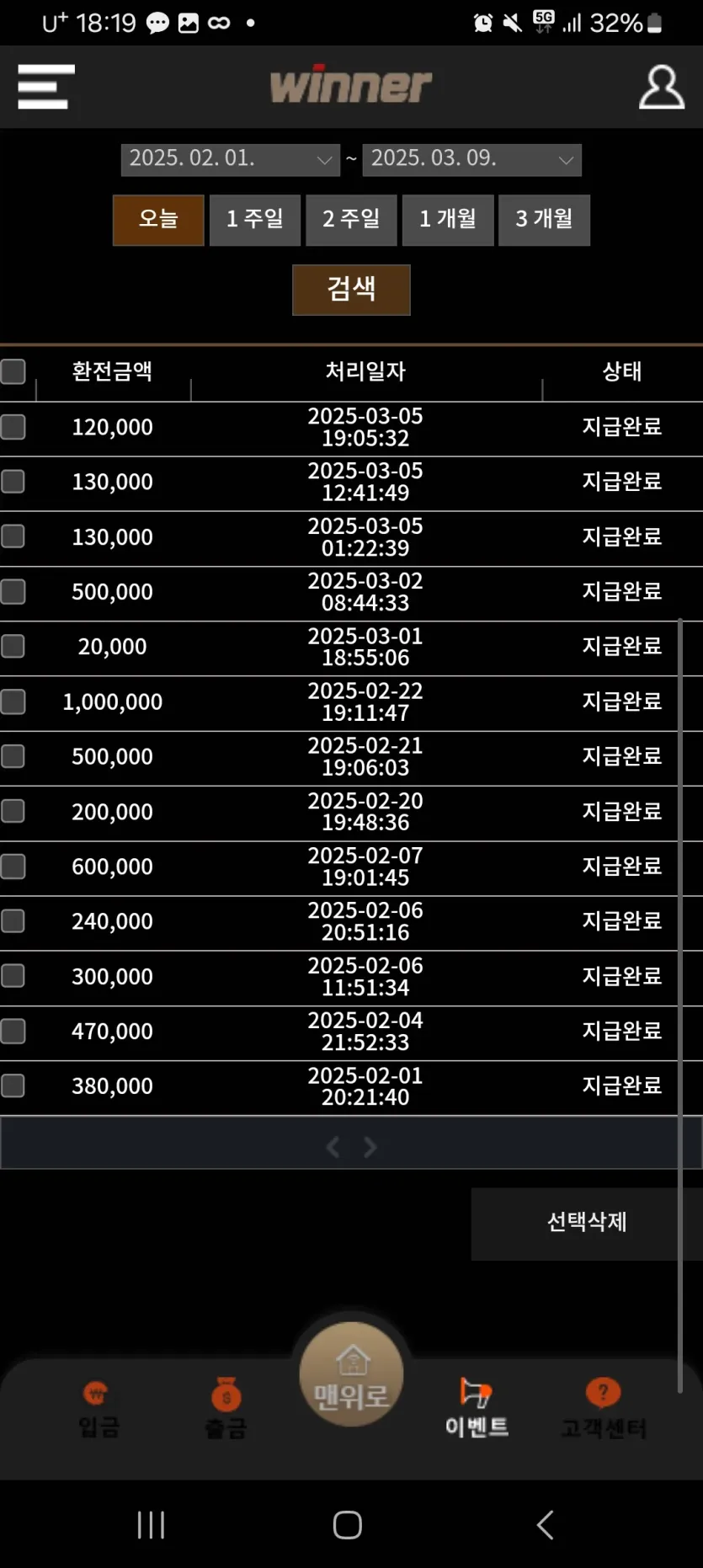Viewport: 703px width, 1568px height.
Task: Set range to 3 개월
Action: click(x=544, y=220)
